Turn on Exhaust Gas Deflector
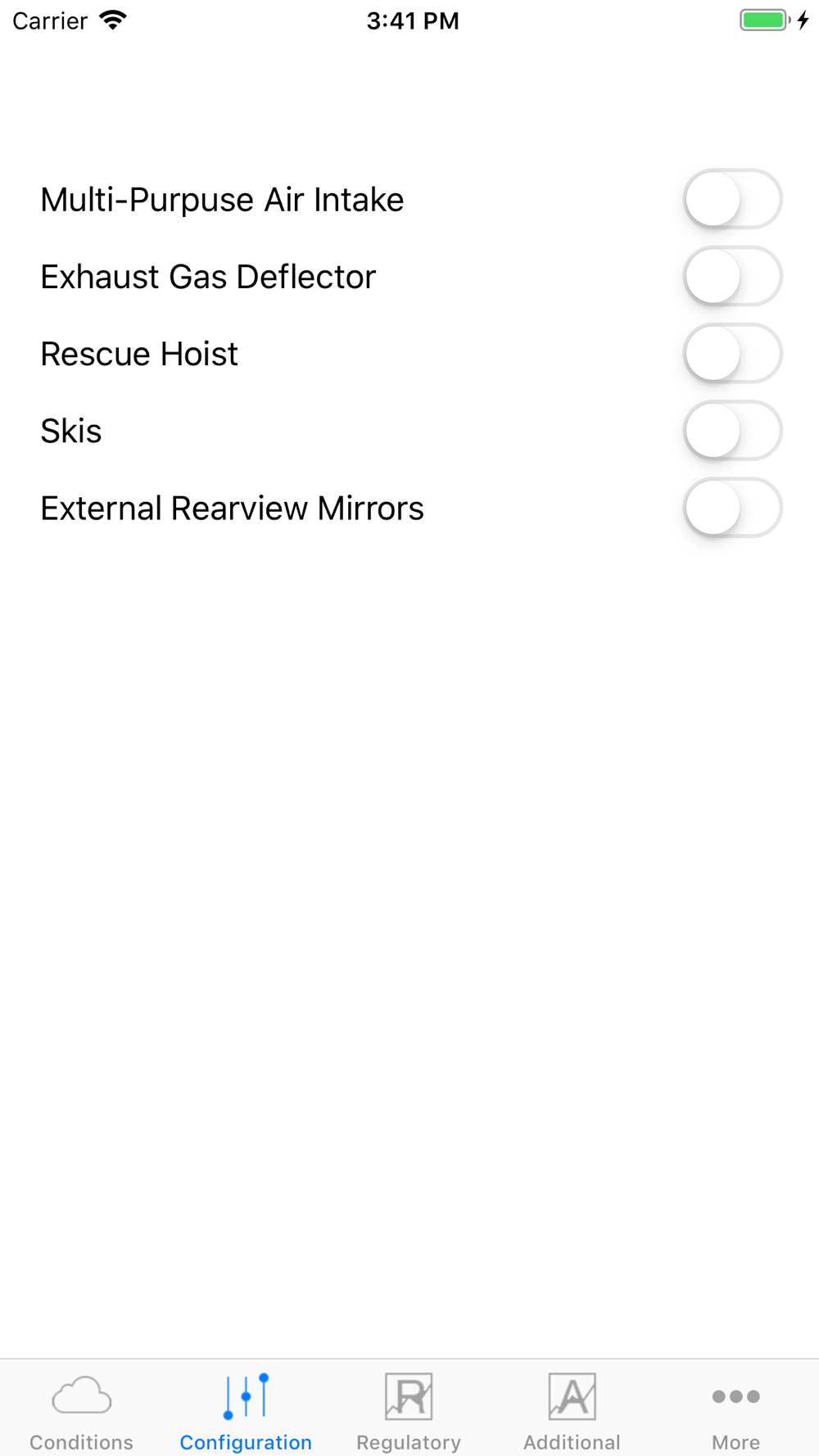Screen dimensions: 819x1456 point(732,277)
